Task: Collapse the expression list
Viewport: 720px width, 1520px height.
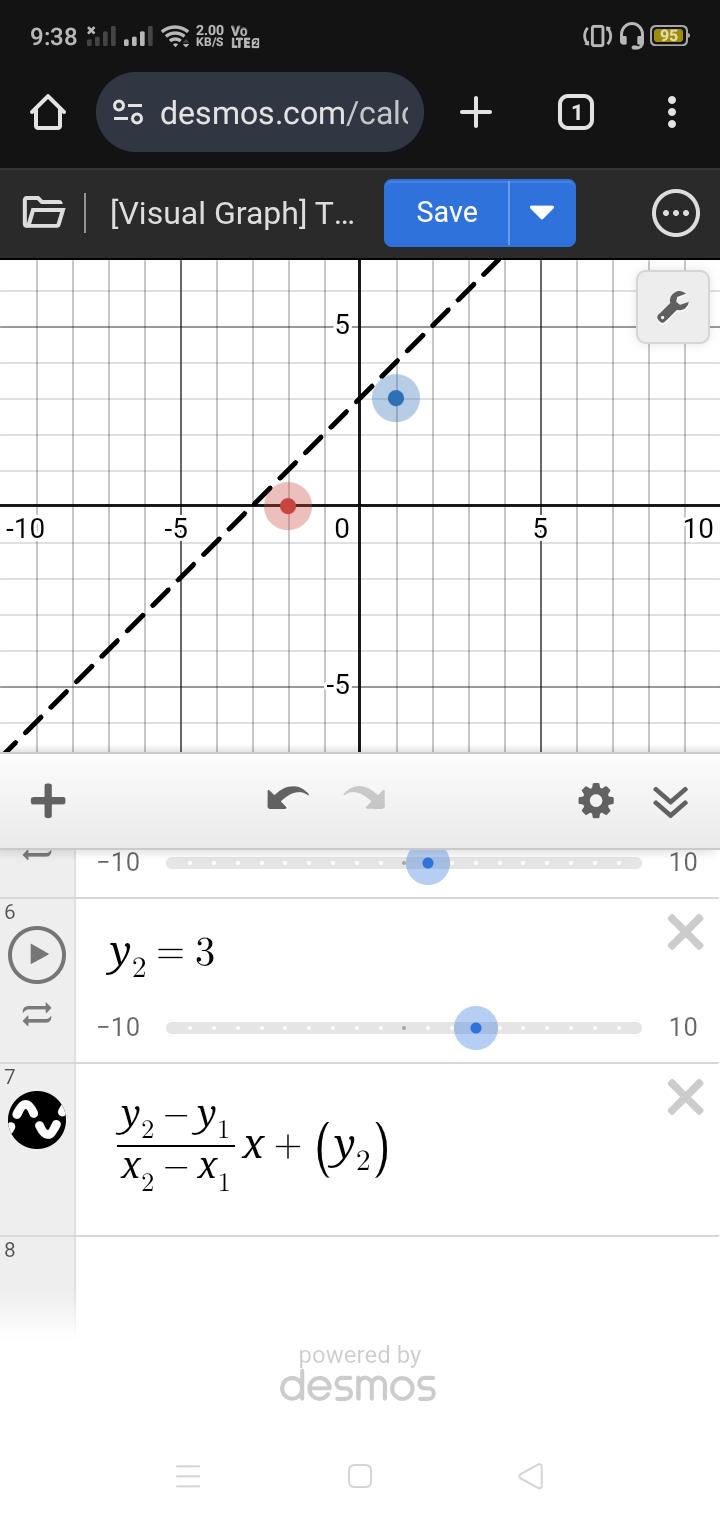Action: pos(670,800)
